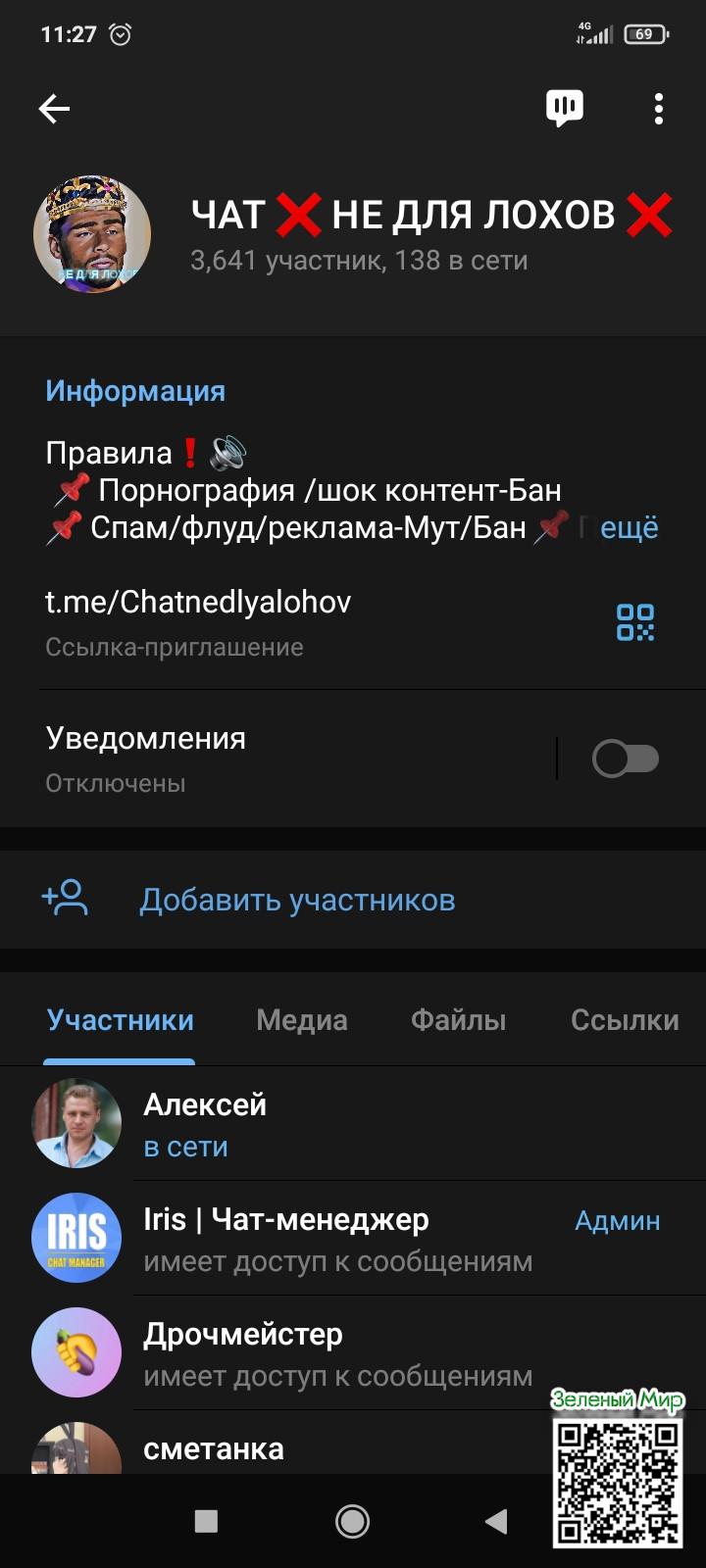
Task: Toggle the Уведомления switch
Action: pos(625,759)
